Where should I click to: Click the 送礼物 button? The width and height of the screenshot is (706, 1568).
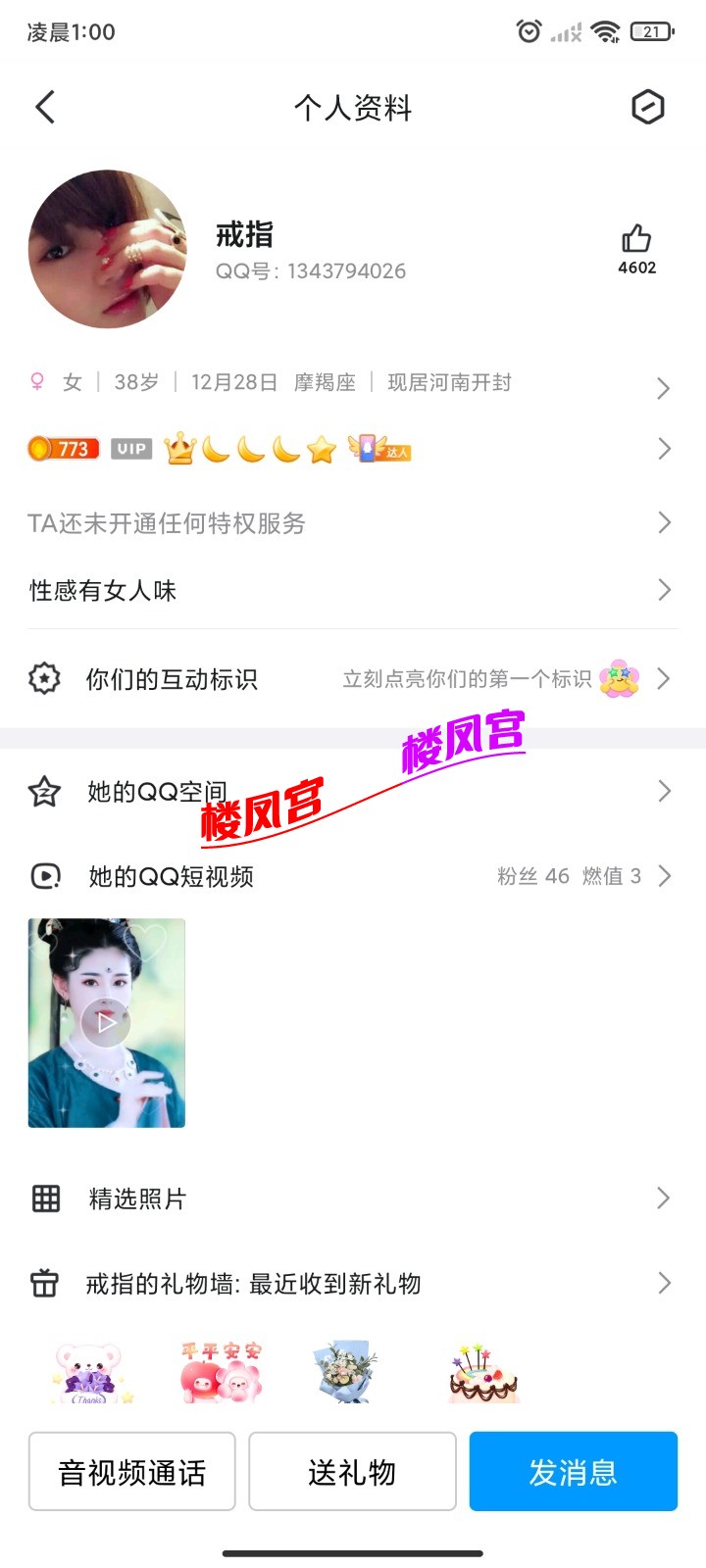tap(352, 1471)
